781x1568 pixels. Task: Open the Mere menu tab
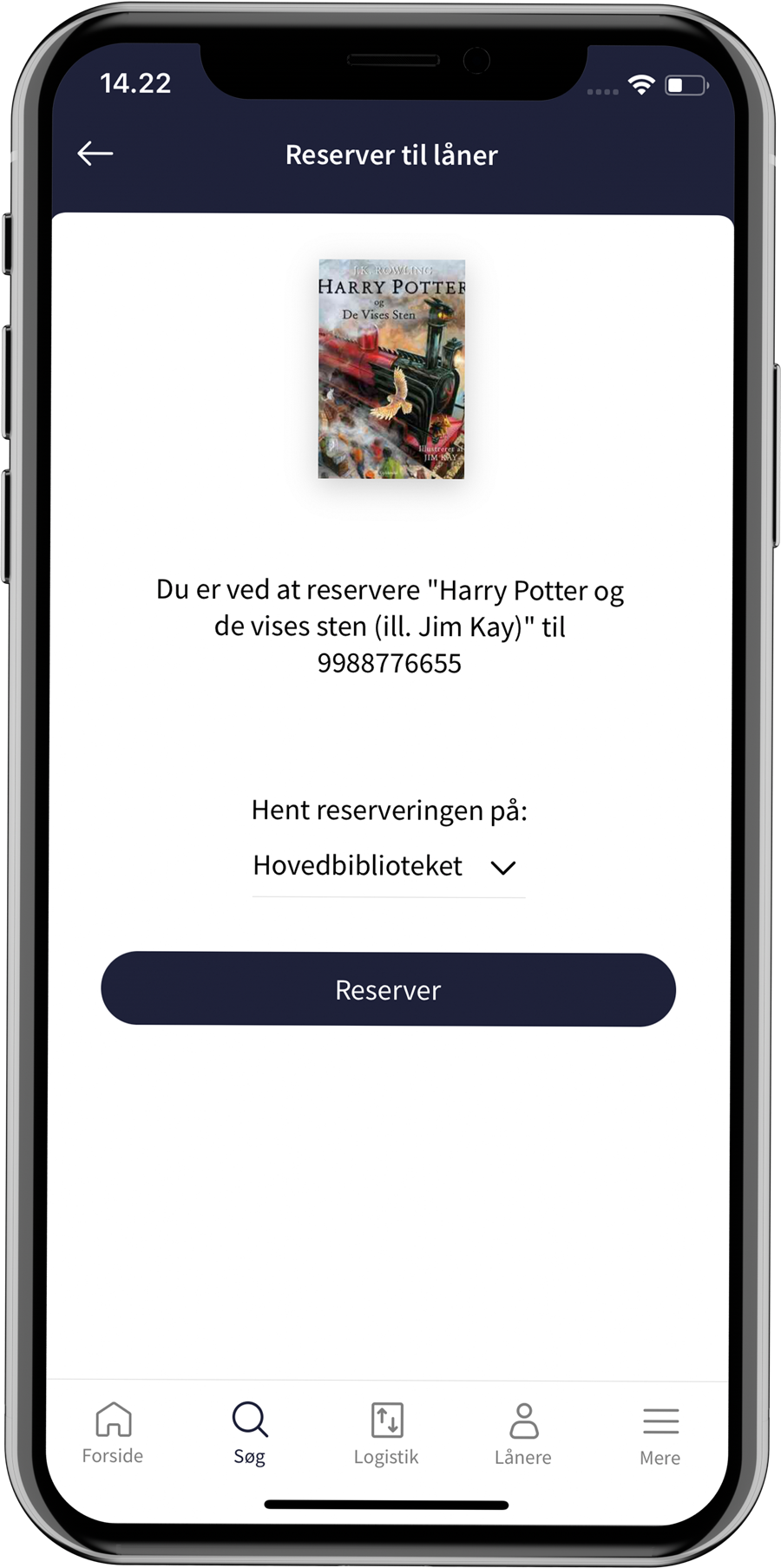pyautogui.click(x=660, y=1434)
